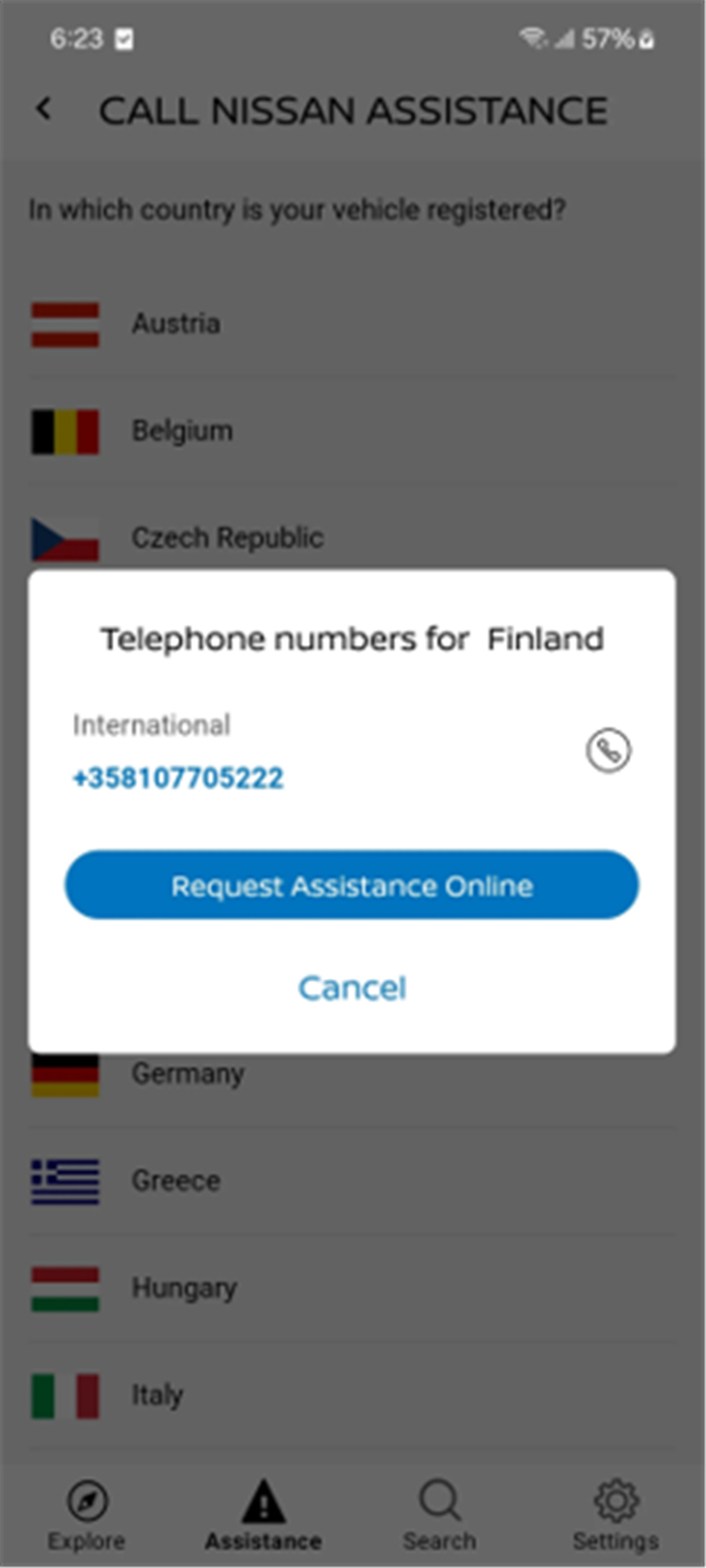Open the Assistance tab
Screen dimensions: 706x1568
click(263, 1516)
